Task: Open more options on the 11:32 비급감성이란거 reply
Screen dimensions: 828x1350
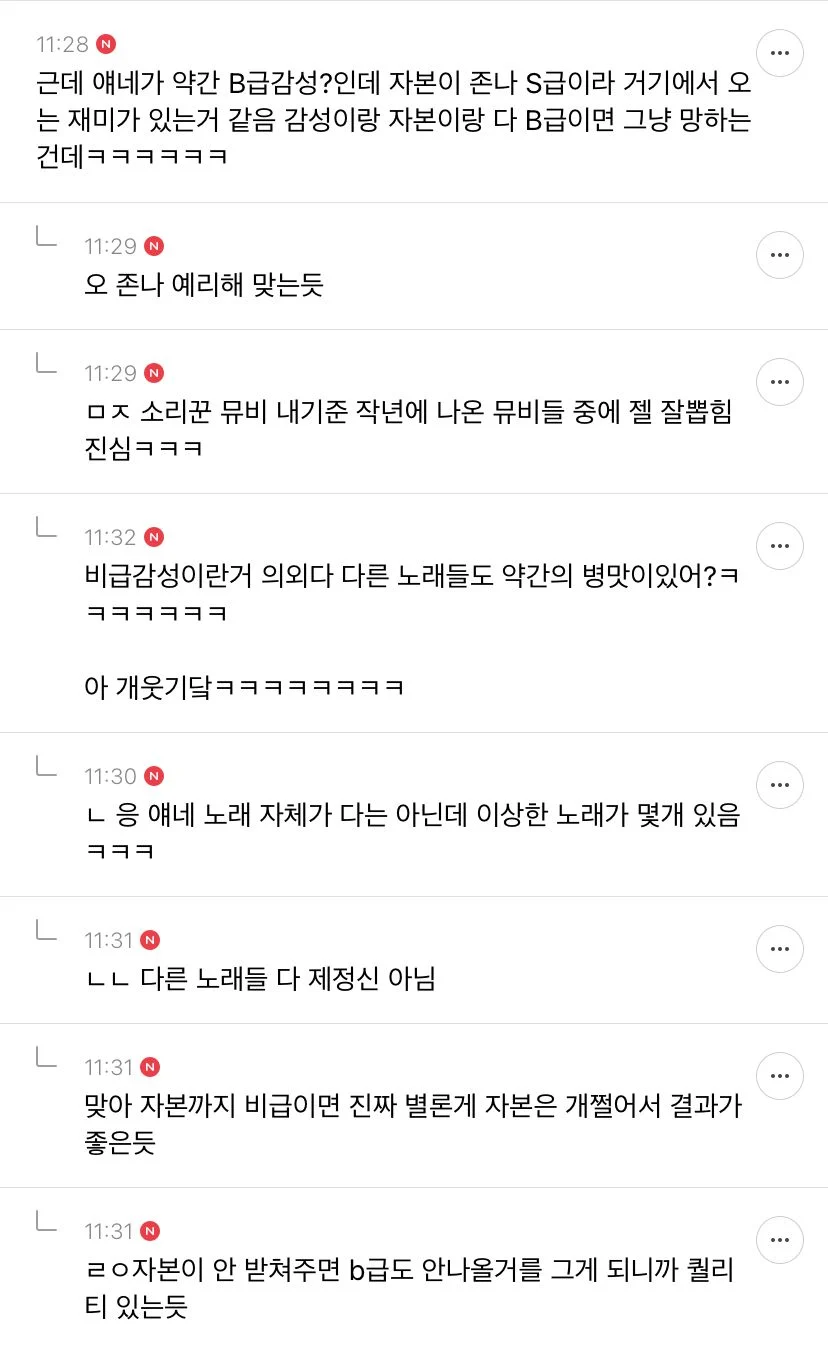Action: [x=780, y=547]
